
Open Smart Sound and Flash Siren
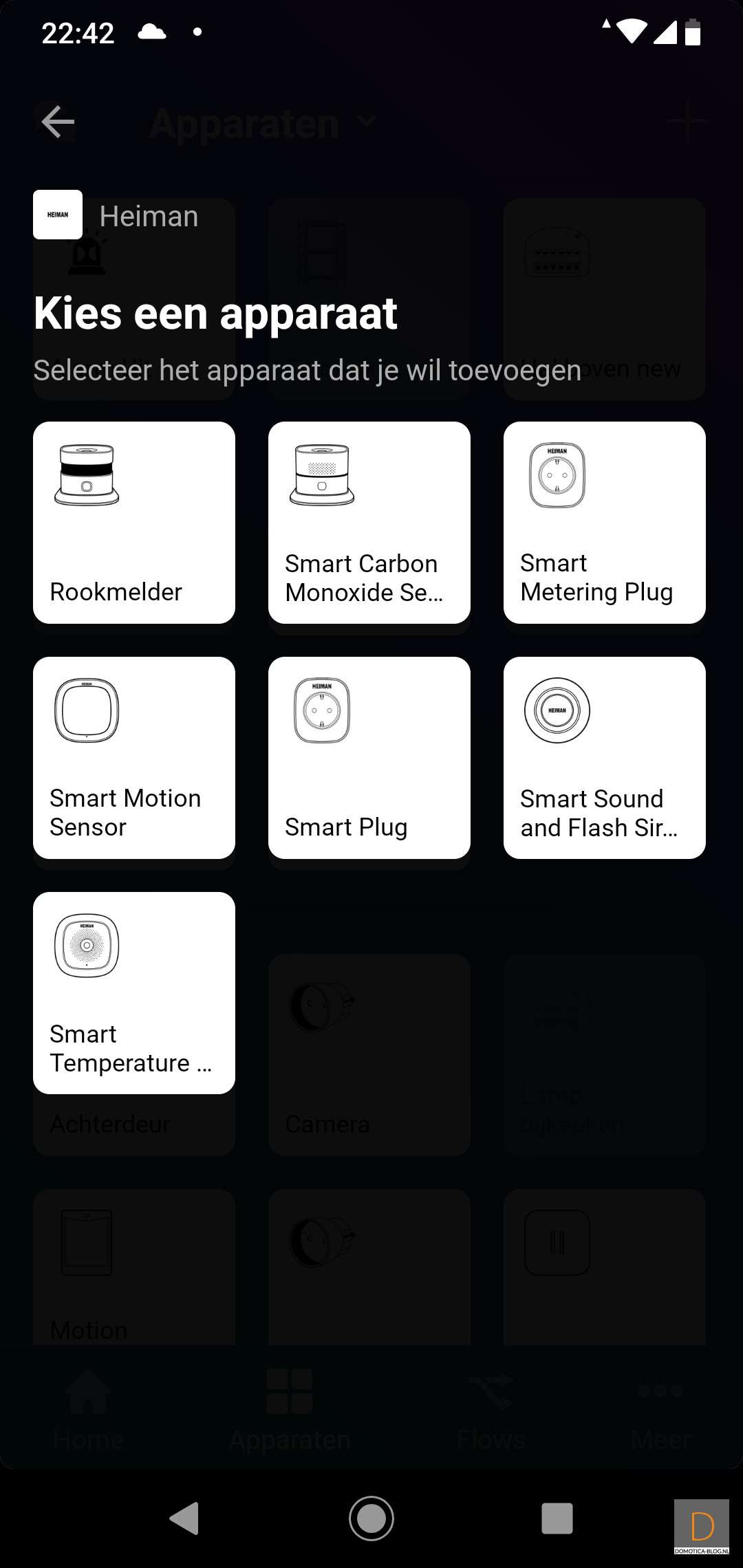[605, 758]
